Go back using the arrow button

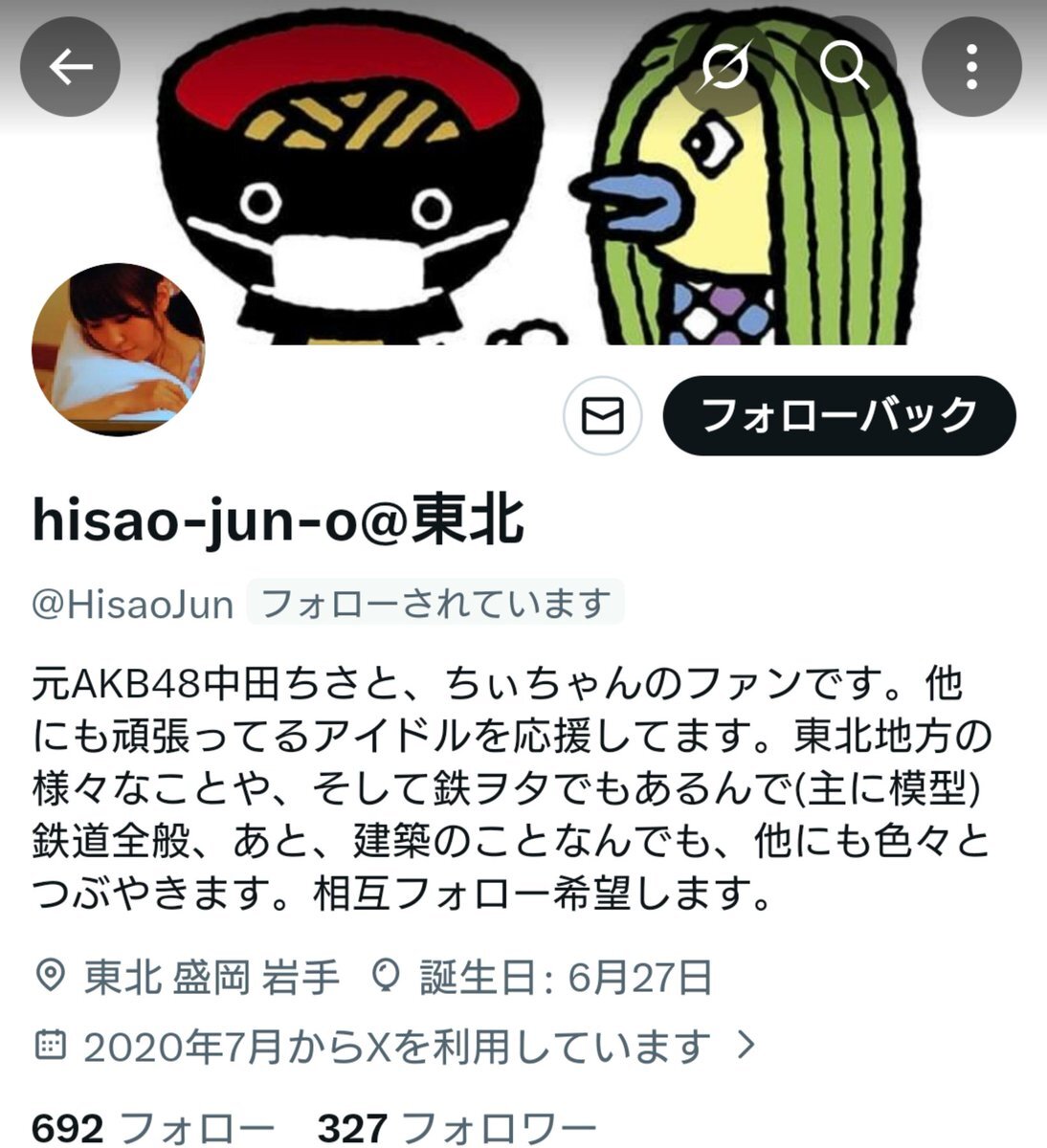pos(70,67)
